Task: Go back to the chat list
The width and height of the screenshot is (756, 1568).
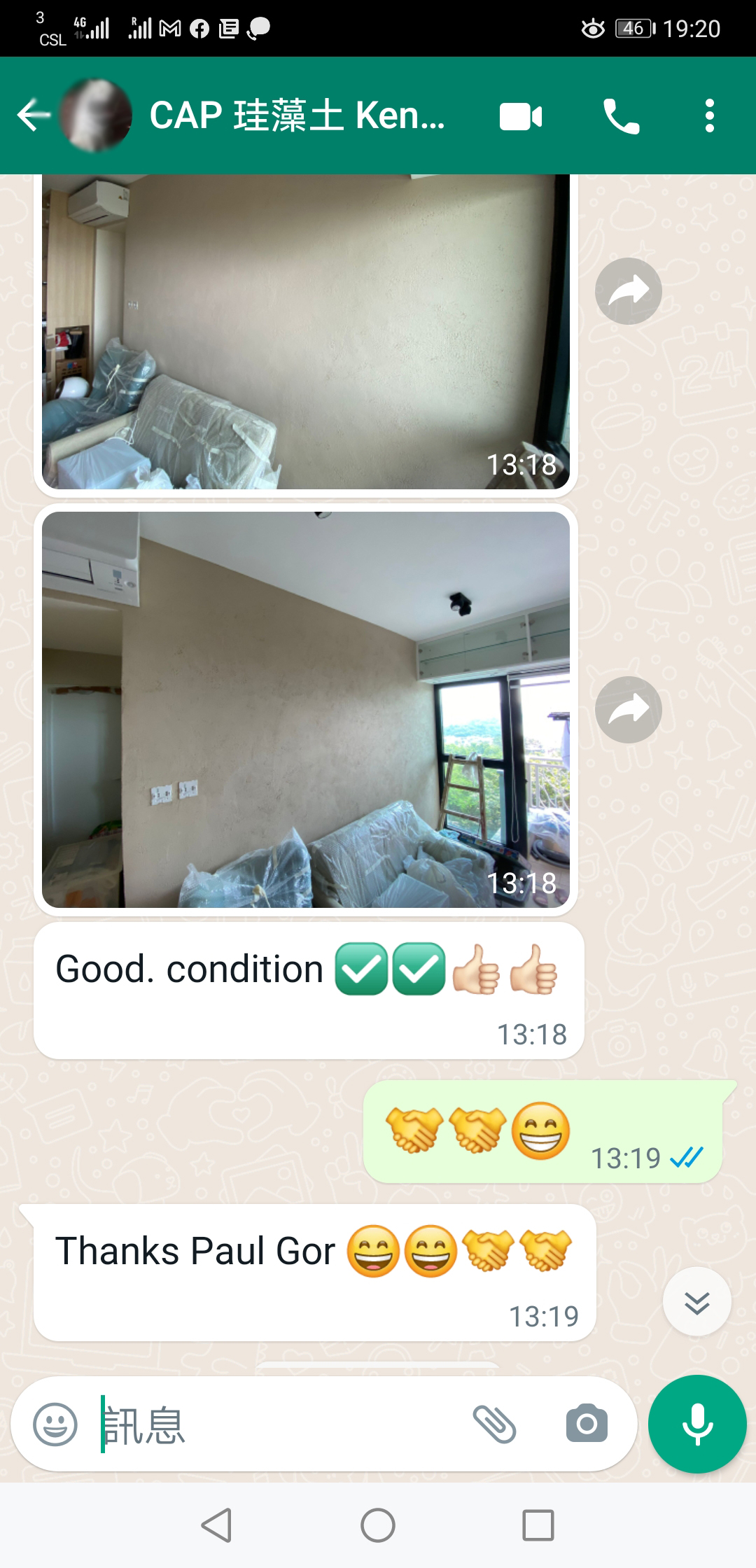Action: (34, 115)
